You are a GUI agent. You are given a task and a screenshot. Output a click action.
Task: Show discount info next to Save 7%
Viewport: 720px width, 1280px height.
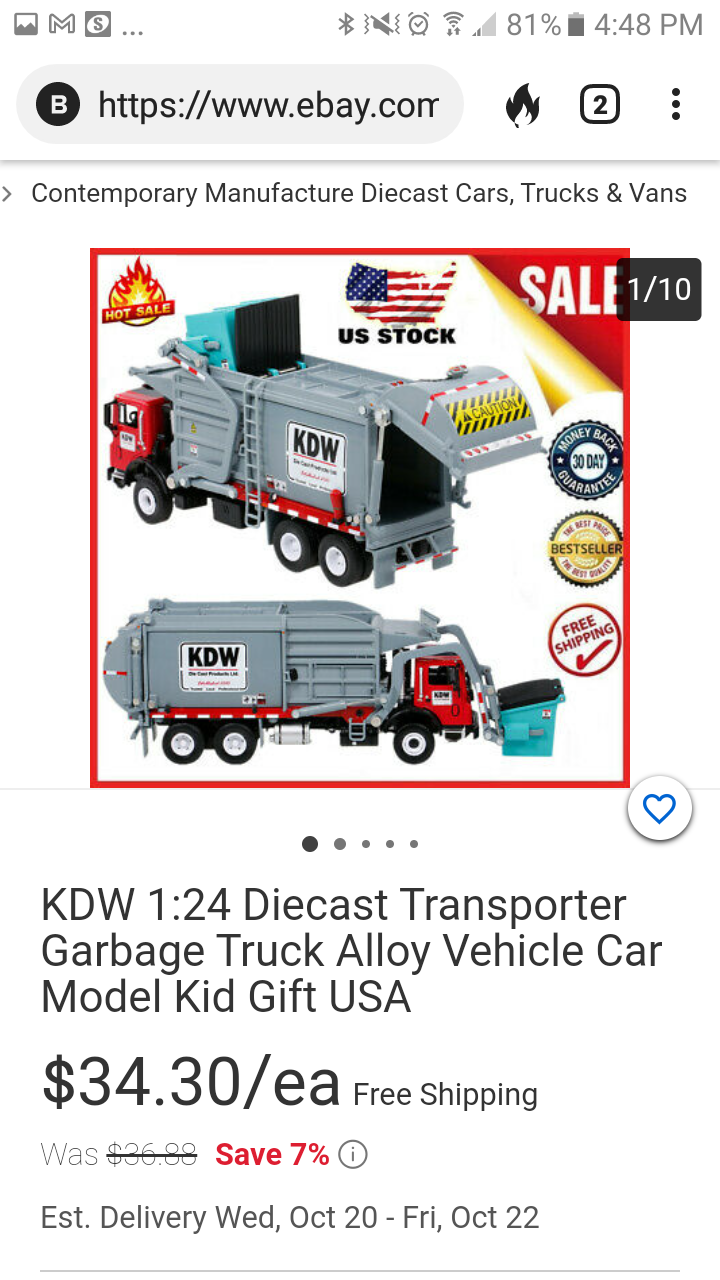352,1155
